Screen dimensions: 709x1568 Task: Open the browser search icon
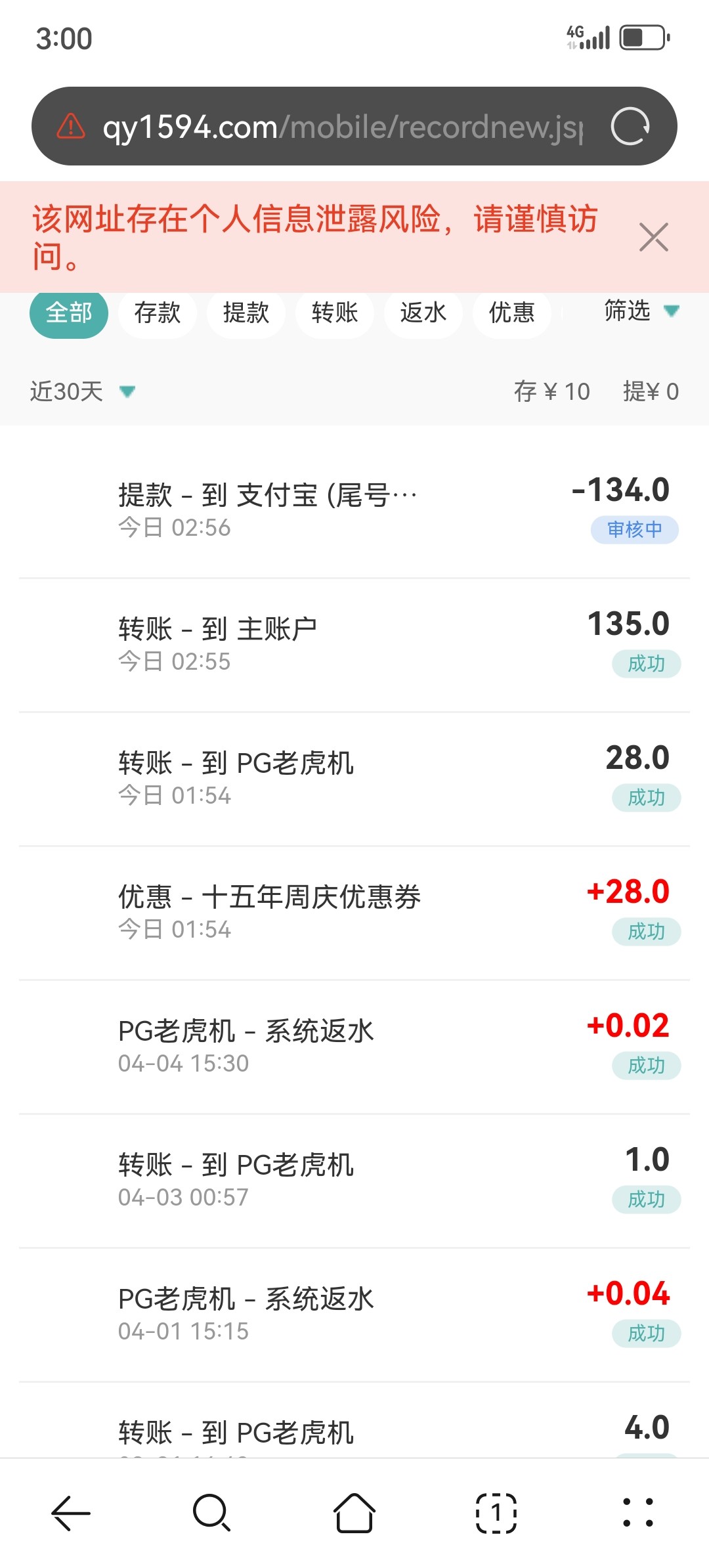212,1513
